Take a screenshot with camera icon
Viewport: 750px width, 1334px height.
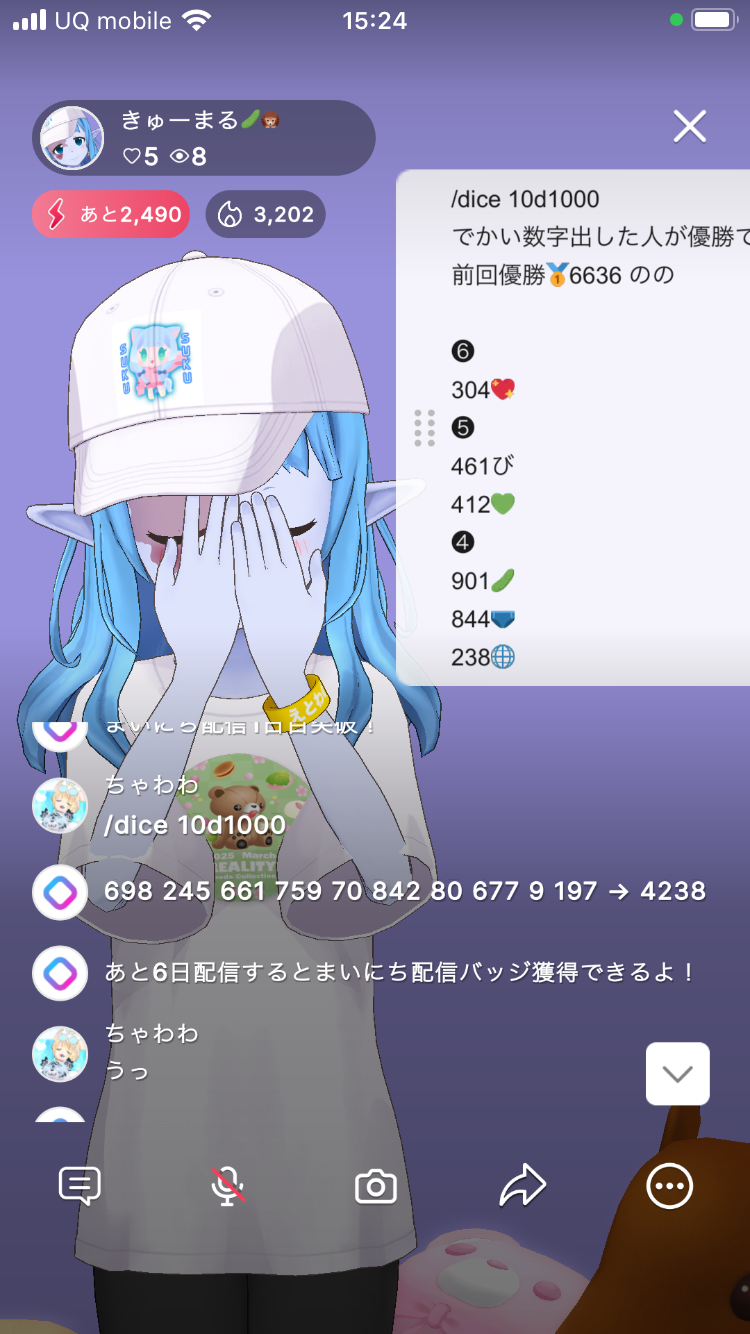click(376, 1187)
